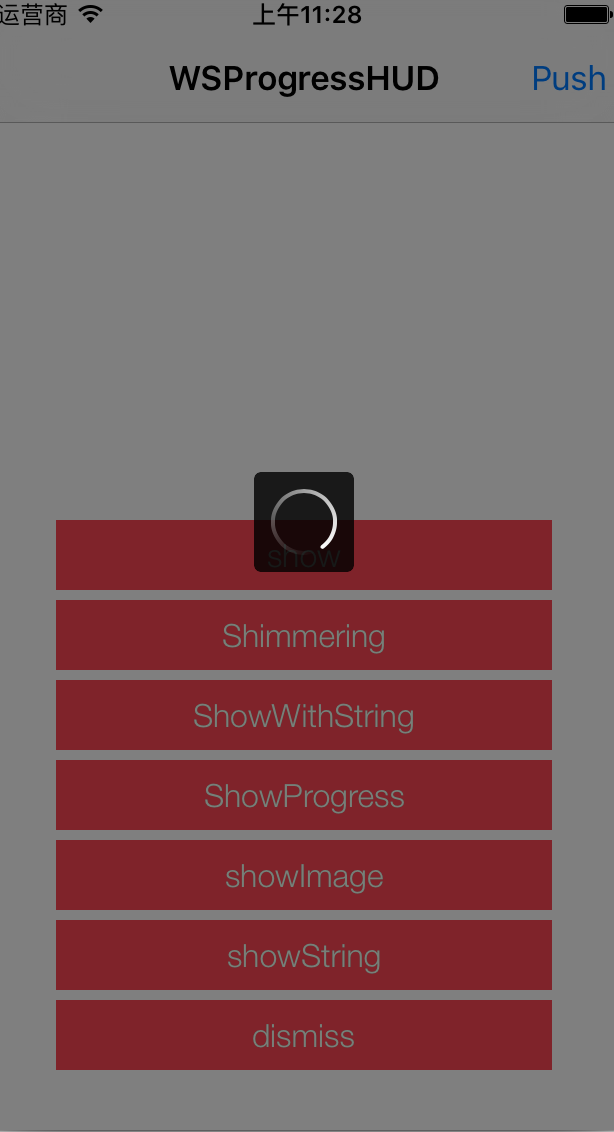Tap the Push button in navigation bar
614x1132 pixels.
(x=568, y=78)
